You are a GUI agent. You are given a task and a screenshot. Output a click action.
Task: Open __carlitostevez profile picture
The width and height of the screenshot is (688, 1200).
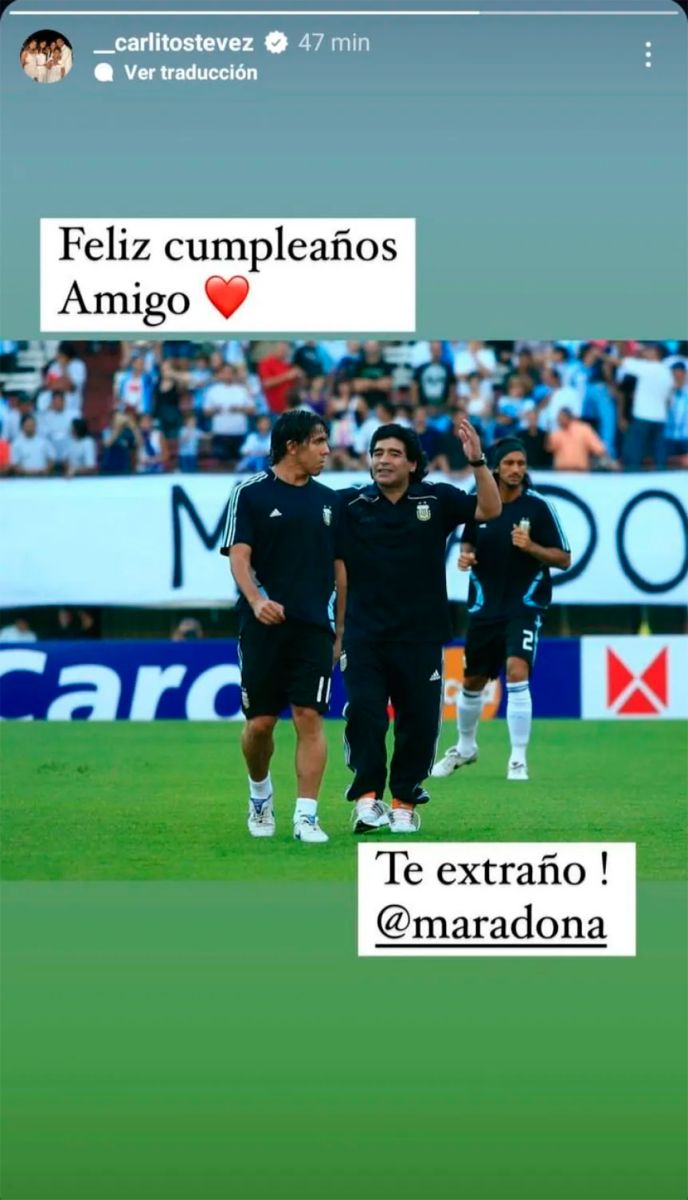46,56
